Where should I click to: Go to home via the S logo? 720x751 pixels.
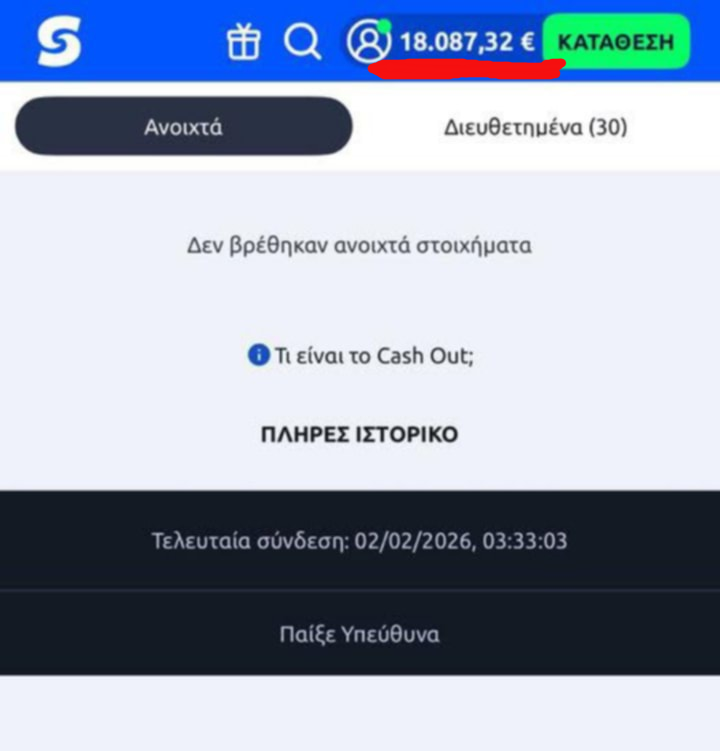[x=59, y=42]
